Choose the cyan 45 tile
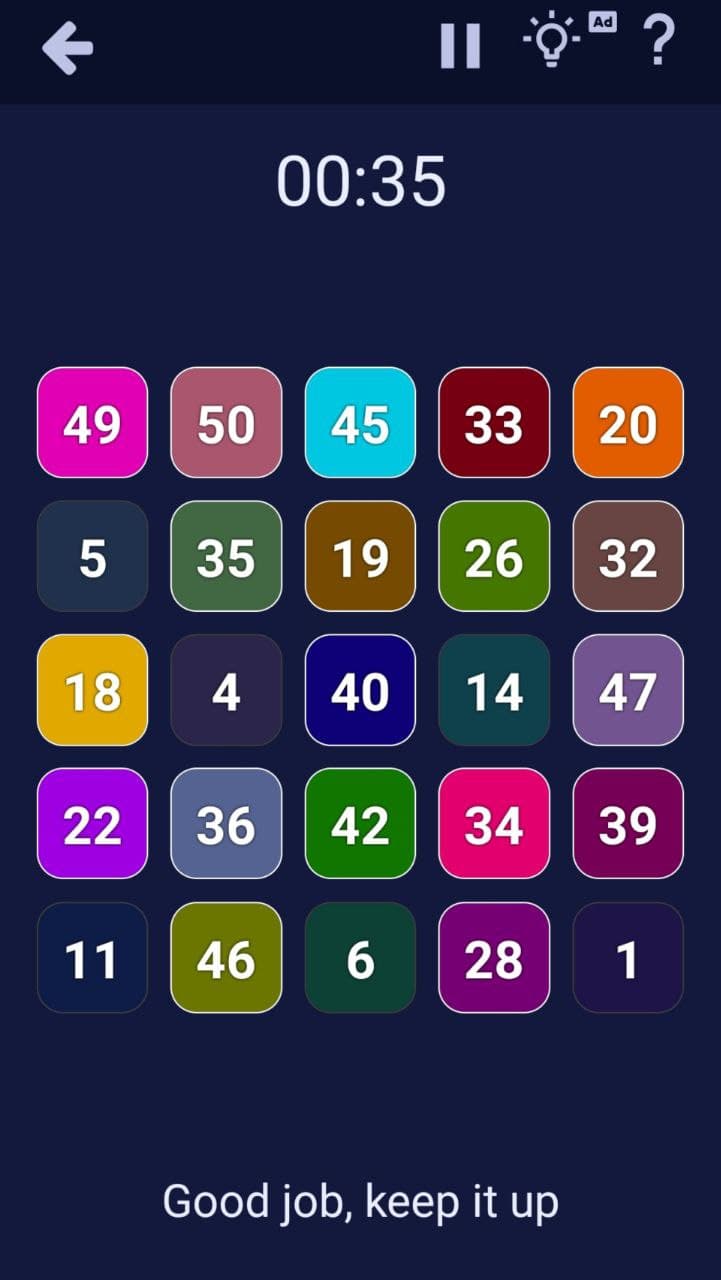Image resolution: width=721 pixels, height=1280 pixels. click(x=360, y=422)
